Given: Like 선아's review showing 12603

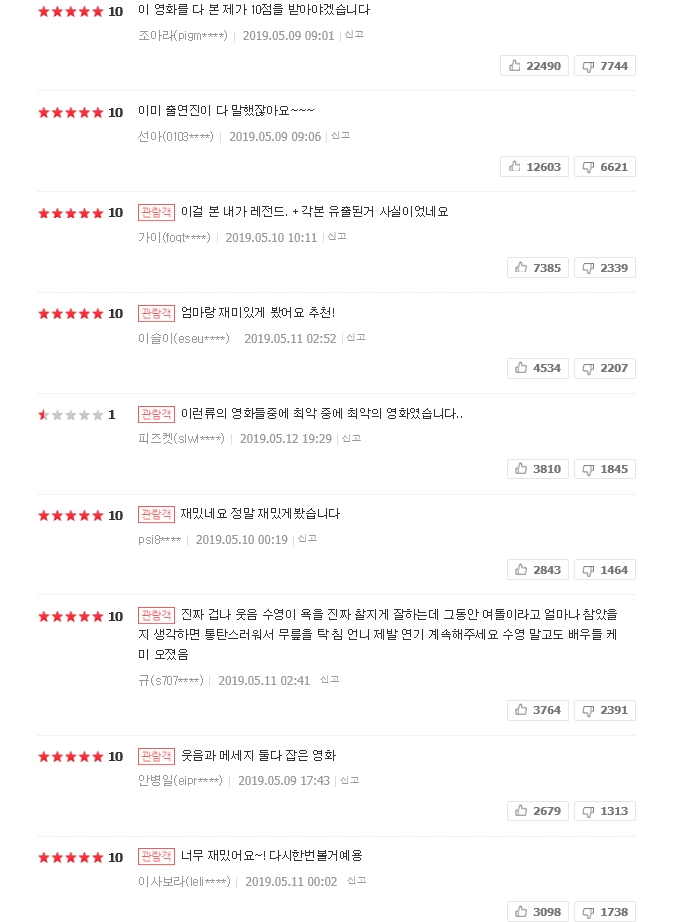Looking at the screenshot, I should pos(535,167).
